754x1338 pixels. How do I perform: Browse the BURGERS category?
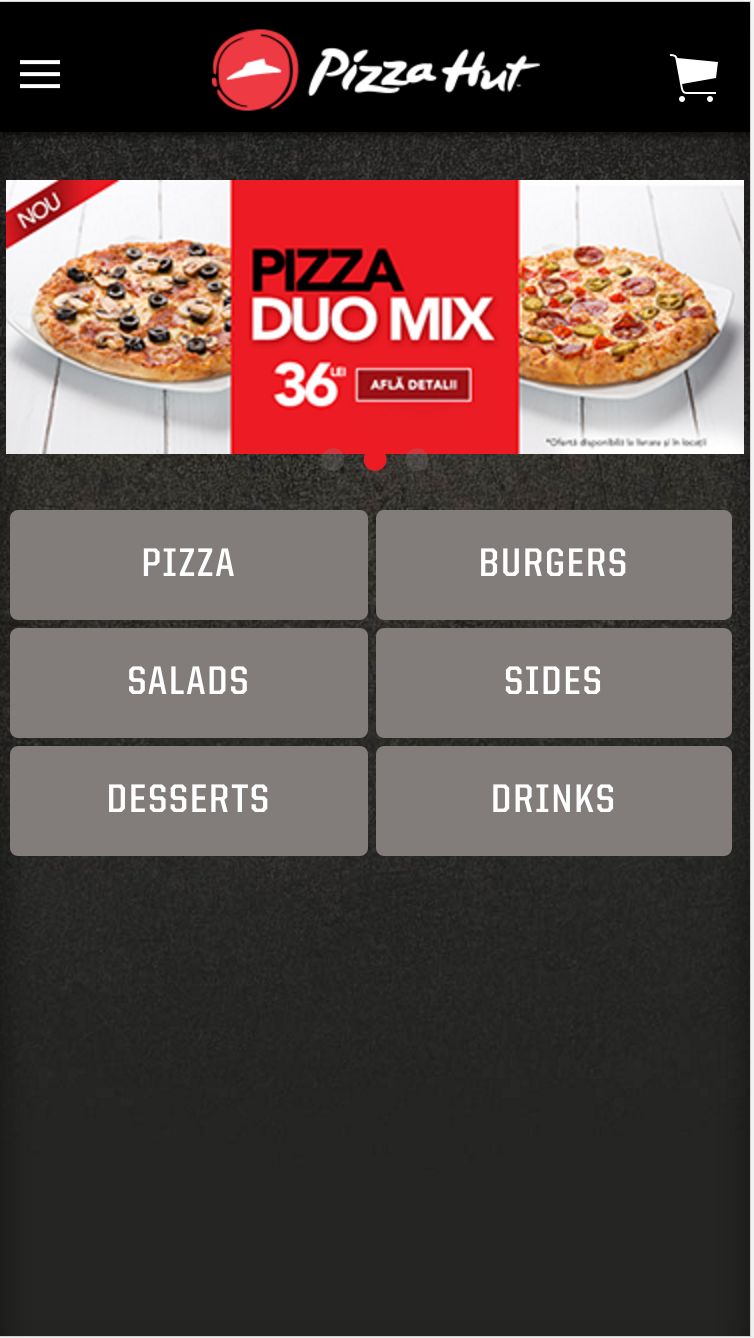553,564
